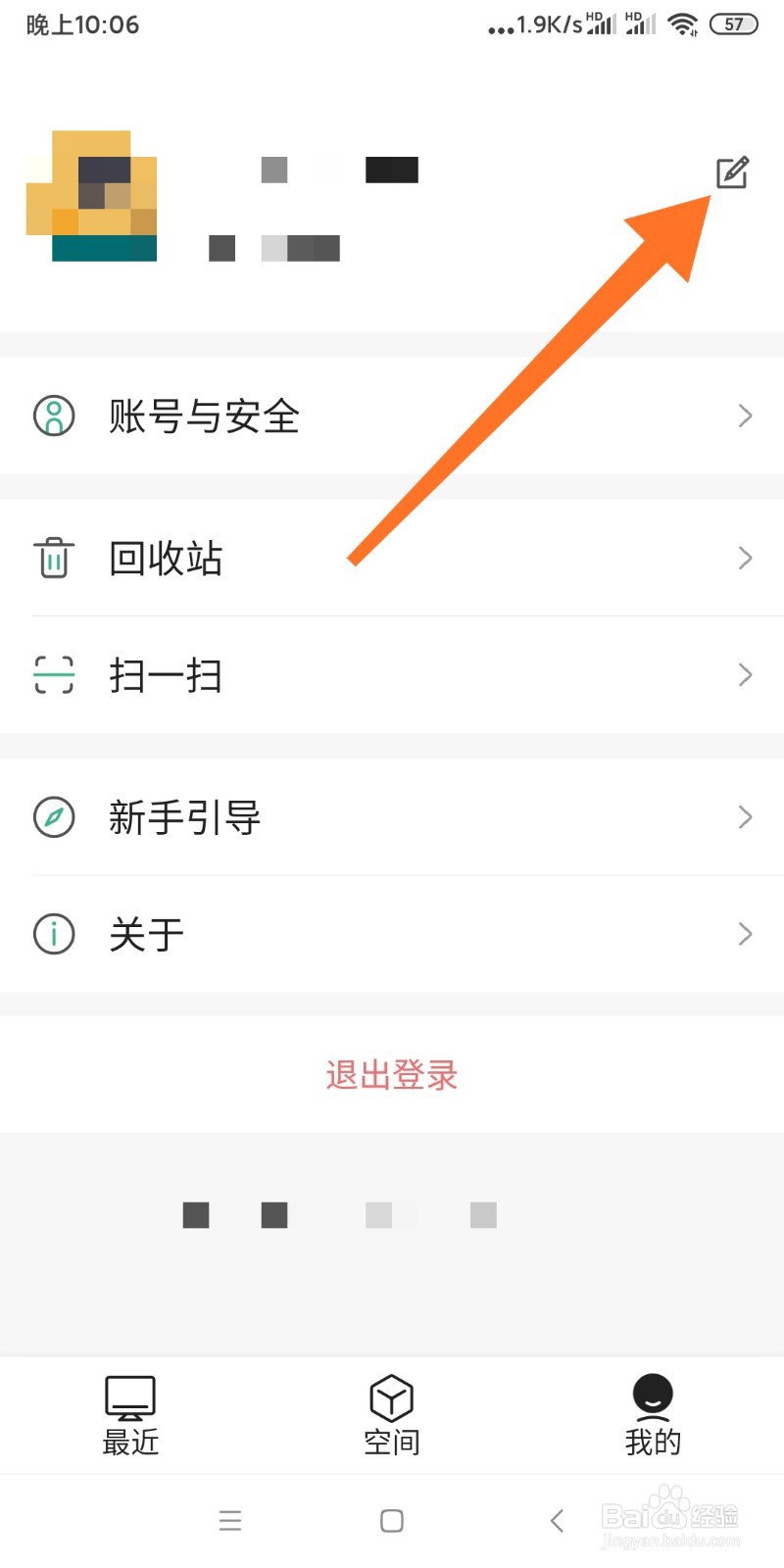Expand the 回收站 row chevron

tap(744, 558)
